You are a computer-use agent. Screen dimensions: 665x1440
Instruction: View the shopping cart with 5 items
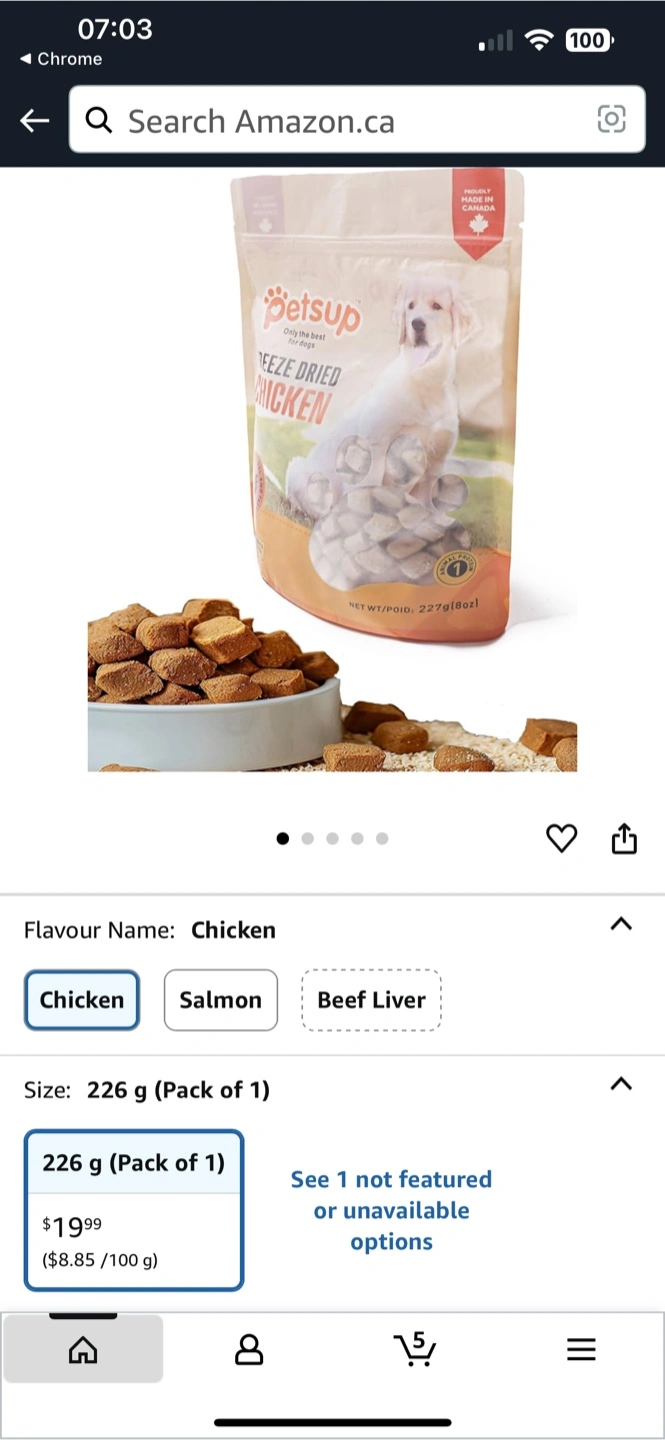pos(414,1349)
